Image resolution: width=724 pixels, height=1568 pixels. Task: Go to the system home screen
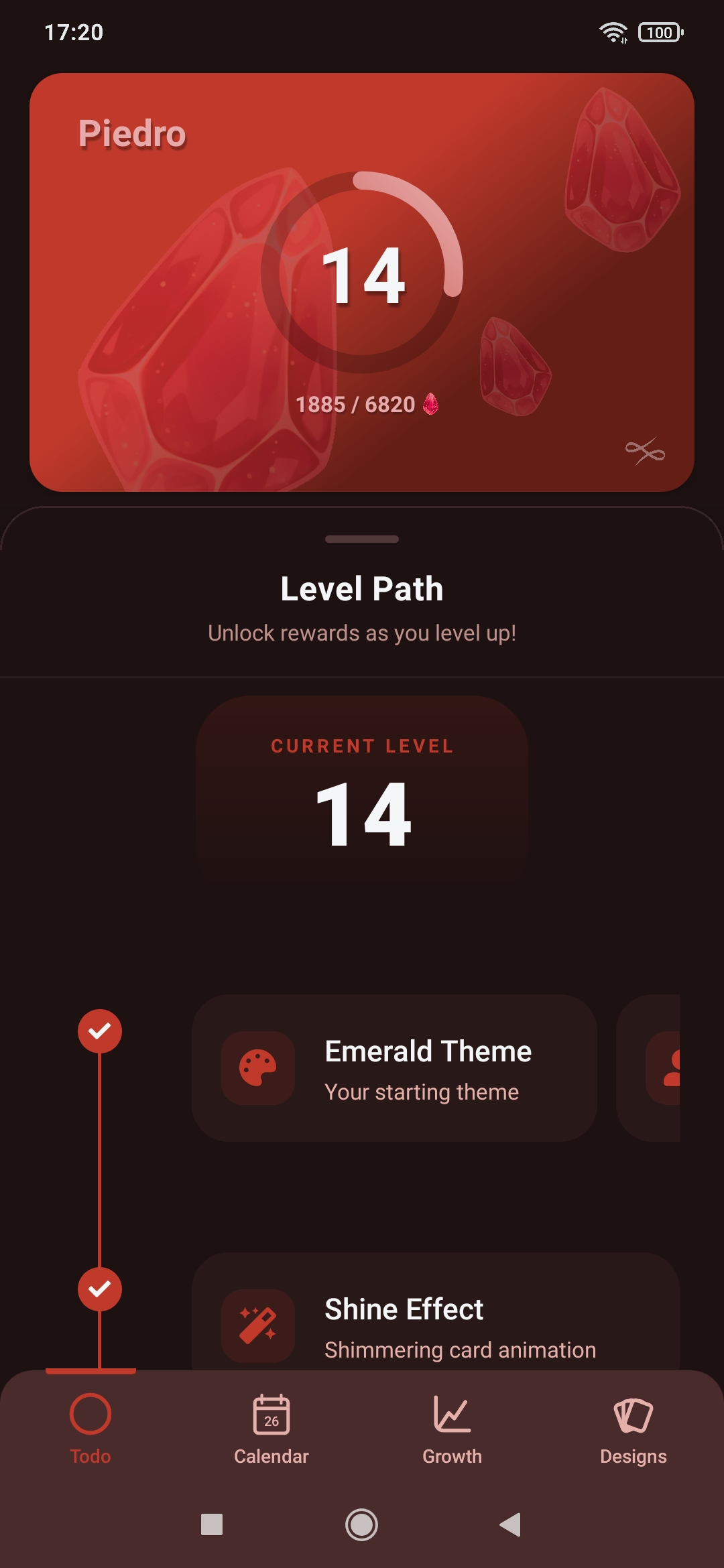[x=361, y=1524]
